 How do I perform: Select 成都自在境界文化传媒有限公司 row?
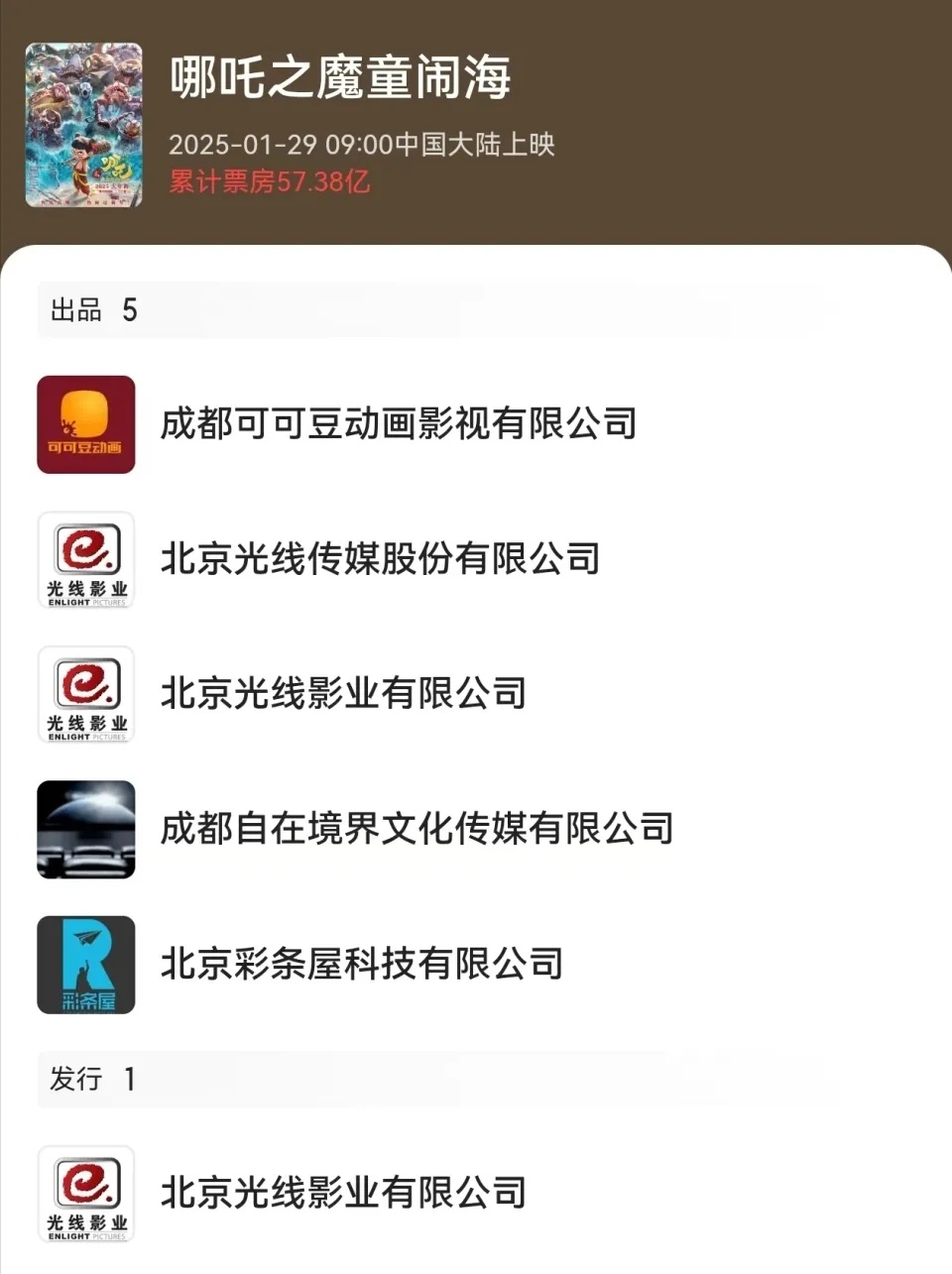point(416,829)
